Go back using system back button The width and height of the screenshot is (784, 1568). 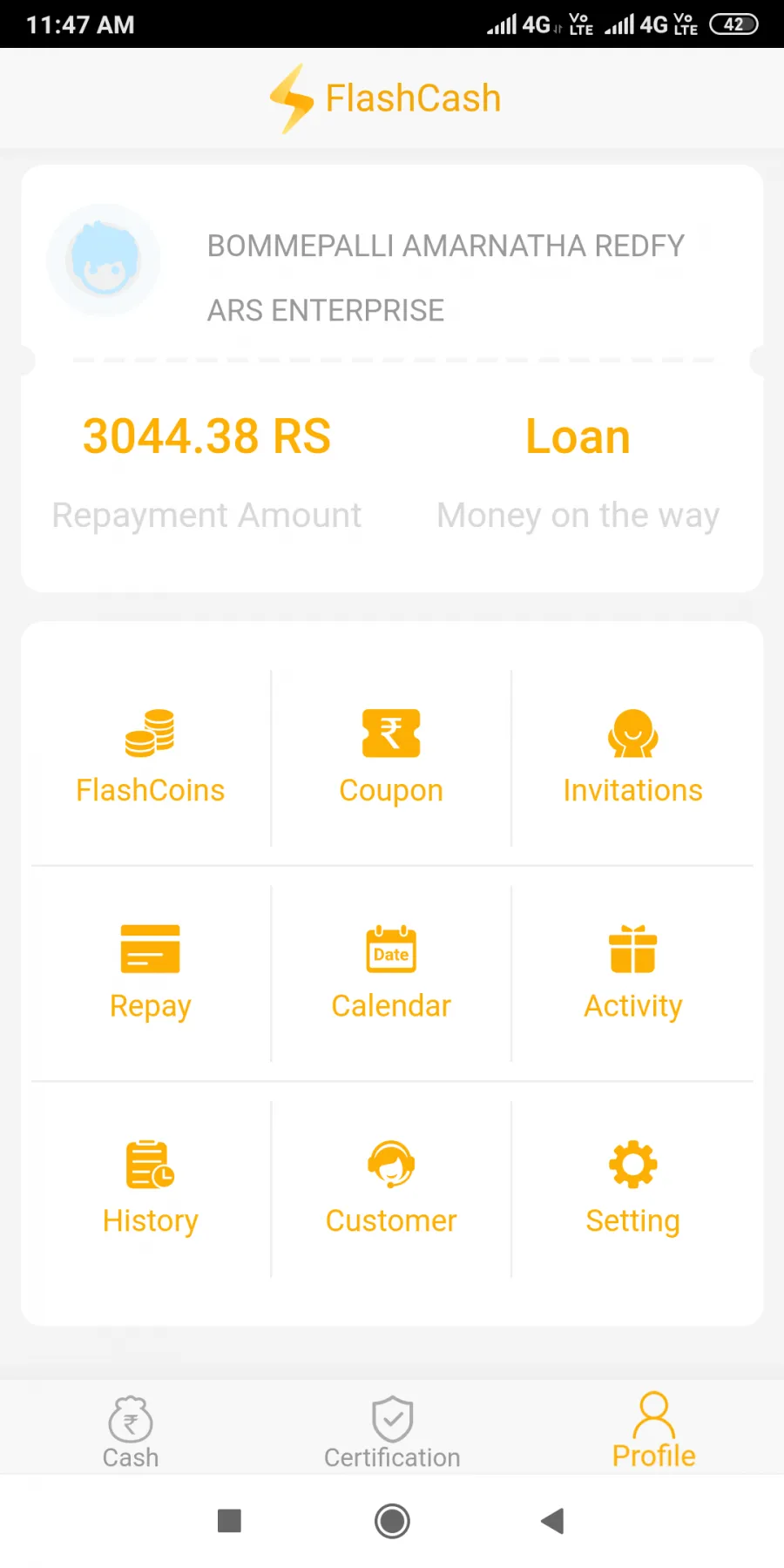552,1521
